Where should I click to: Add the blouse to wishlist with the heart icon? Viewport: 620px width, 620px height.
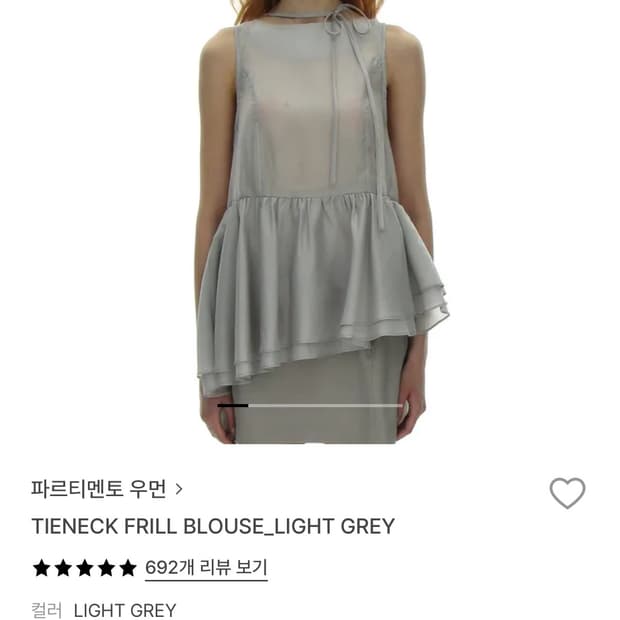pyautogui.click(x=567, y=493)
